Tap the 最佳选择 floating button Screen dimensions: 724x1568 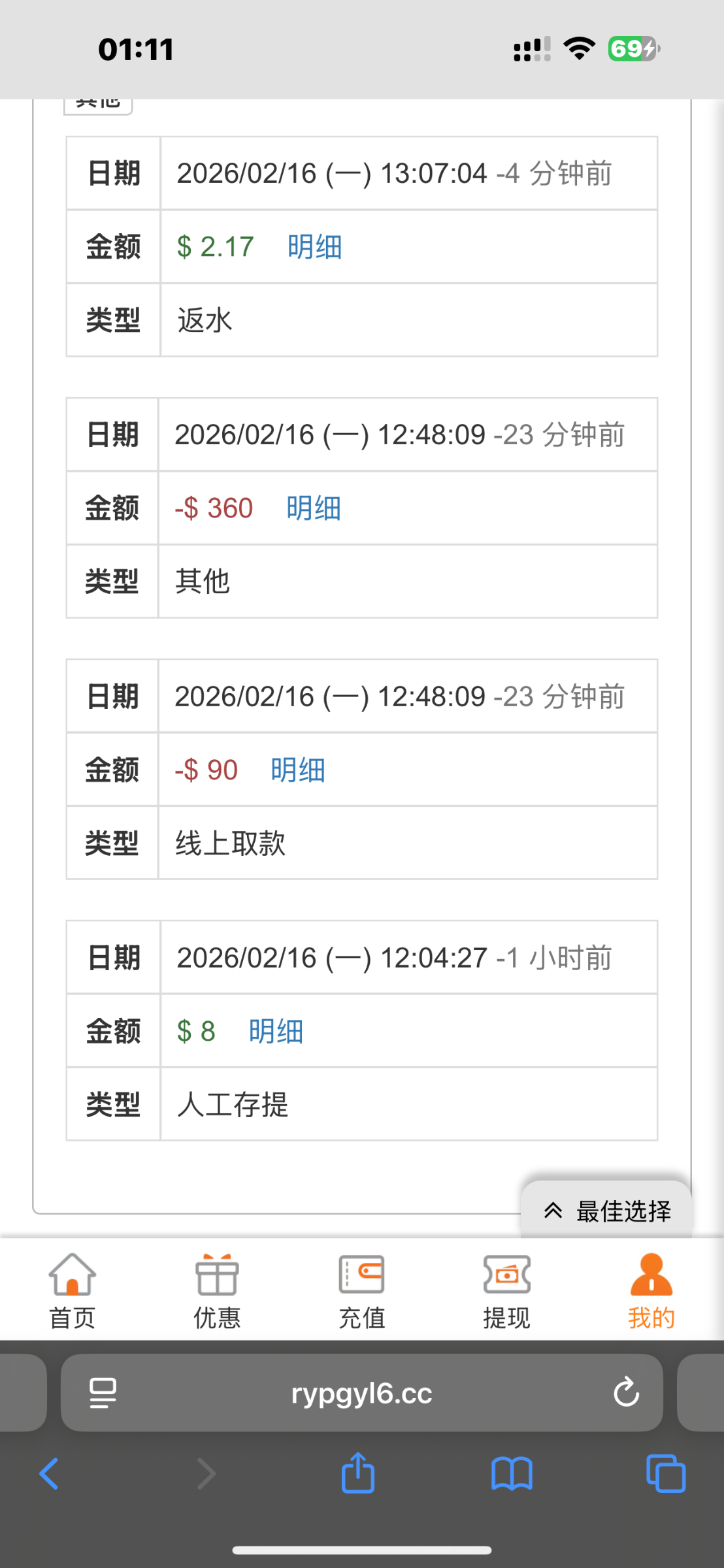click(606, 1211)
